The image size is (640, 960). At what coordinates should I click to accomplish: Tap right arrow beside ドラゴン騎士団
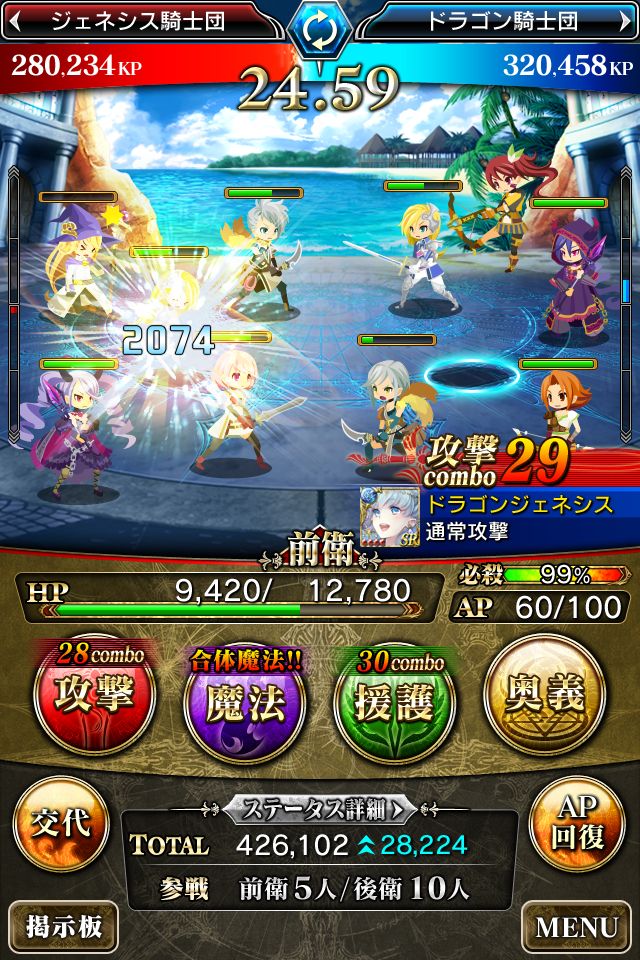coord(625,20)
